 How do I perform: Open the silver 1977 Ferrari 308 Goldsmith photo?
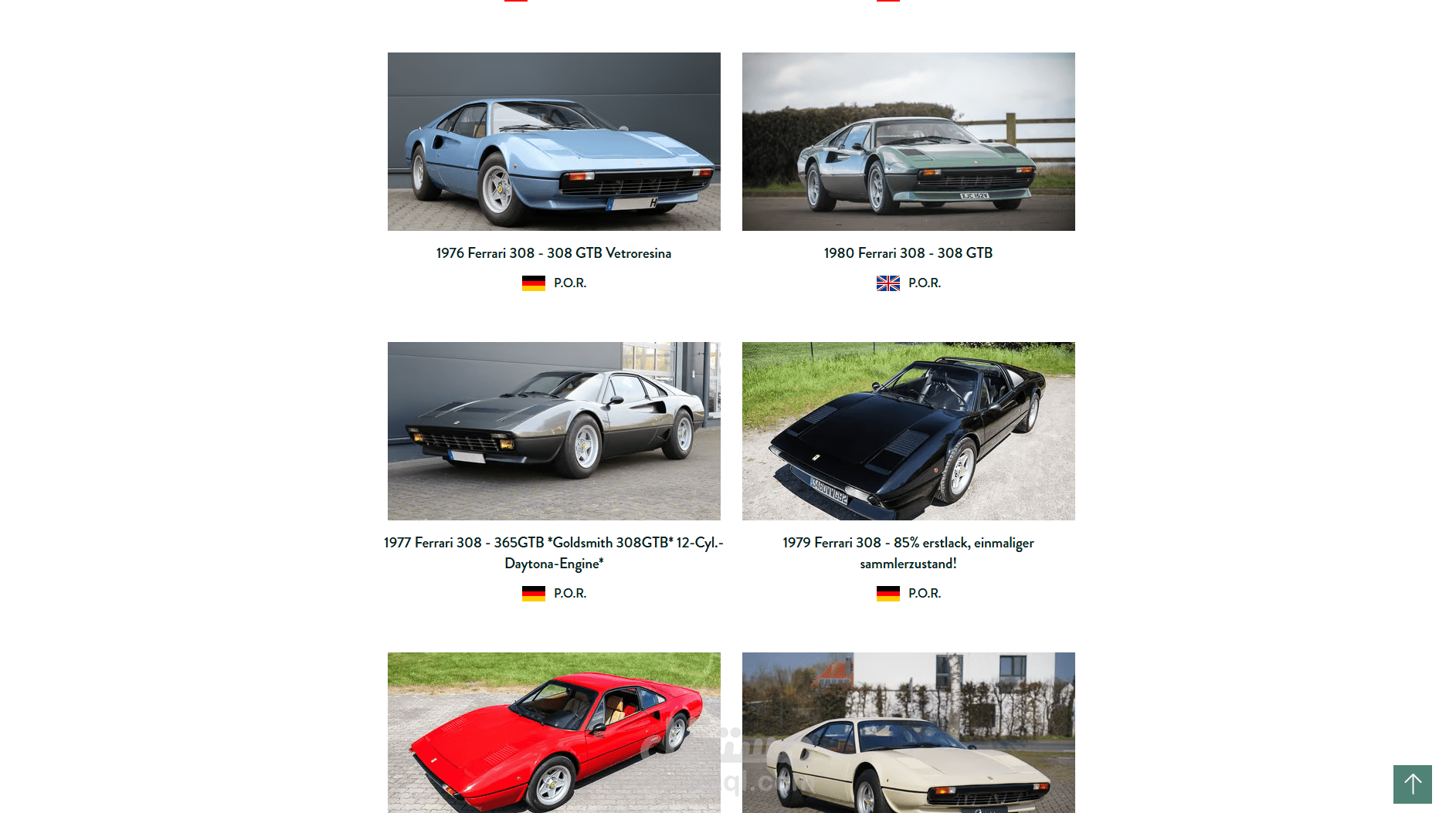pos(554,431)
